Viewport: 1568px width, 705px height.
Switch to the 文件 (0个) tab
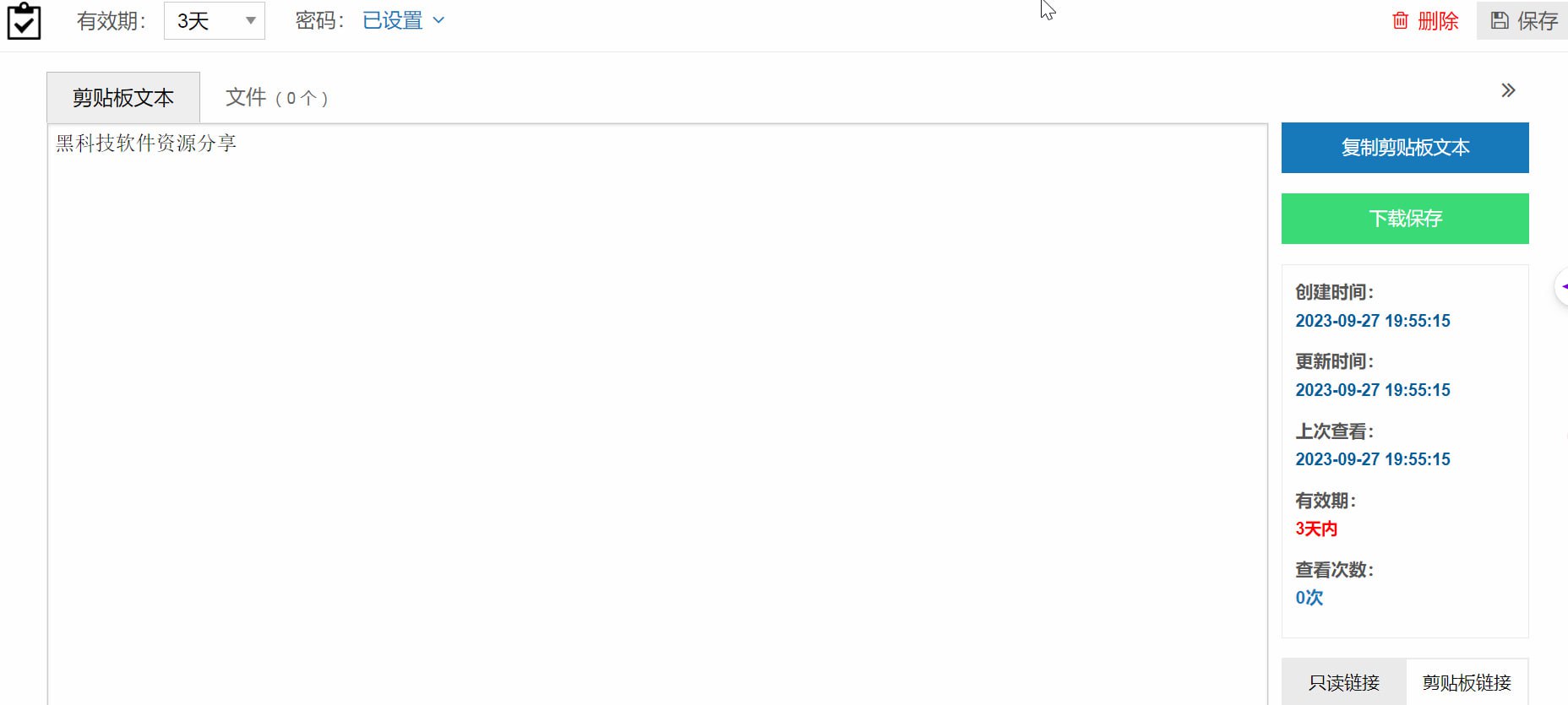(276, 98)
